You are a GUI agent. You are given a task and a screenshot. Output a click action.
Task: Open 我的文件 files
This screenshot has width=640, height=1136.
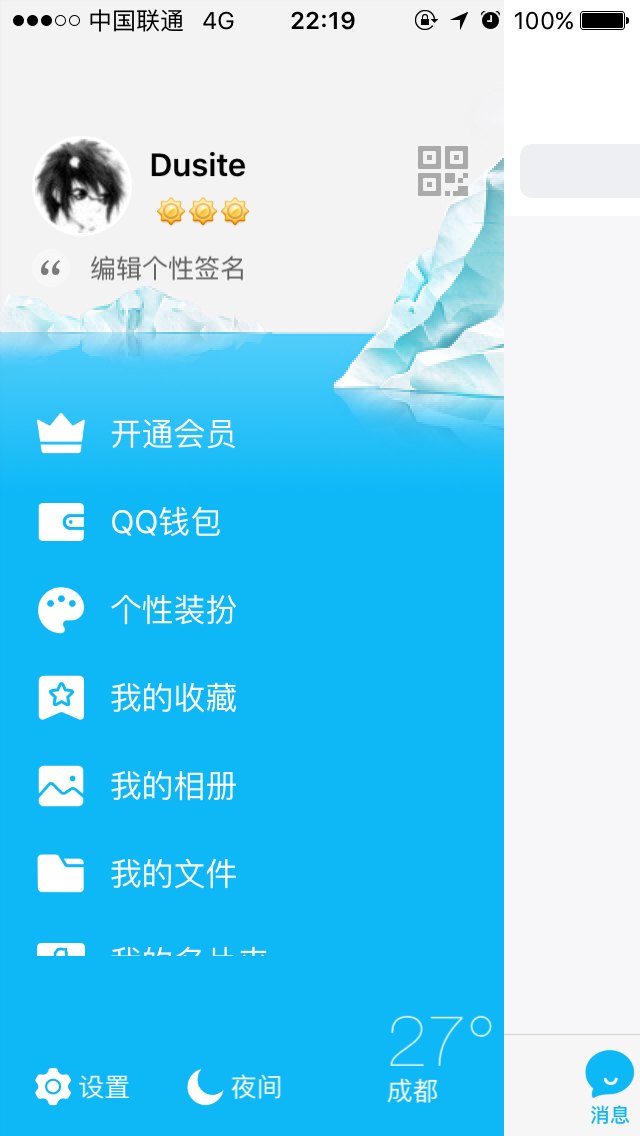pos(172,874)
